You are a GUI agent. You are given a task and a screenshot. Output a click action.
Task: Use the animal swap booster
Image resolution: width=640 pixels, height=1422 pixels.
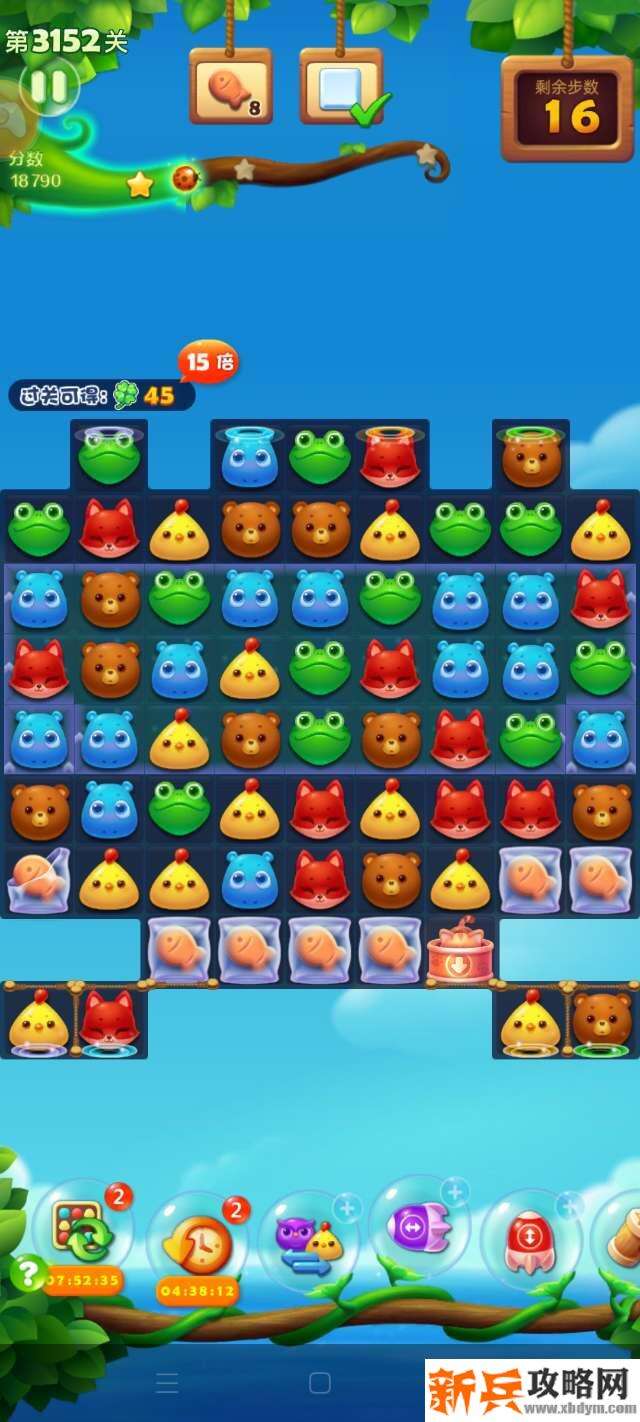coord(309,1240)
